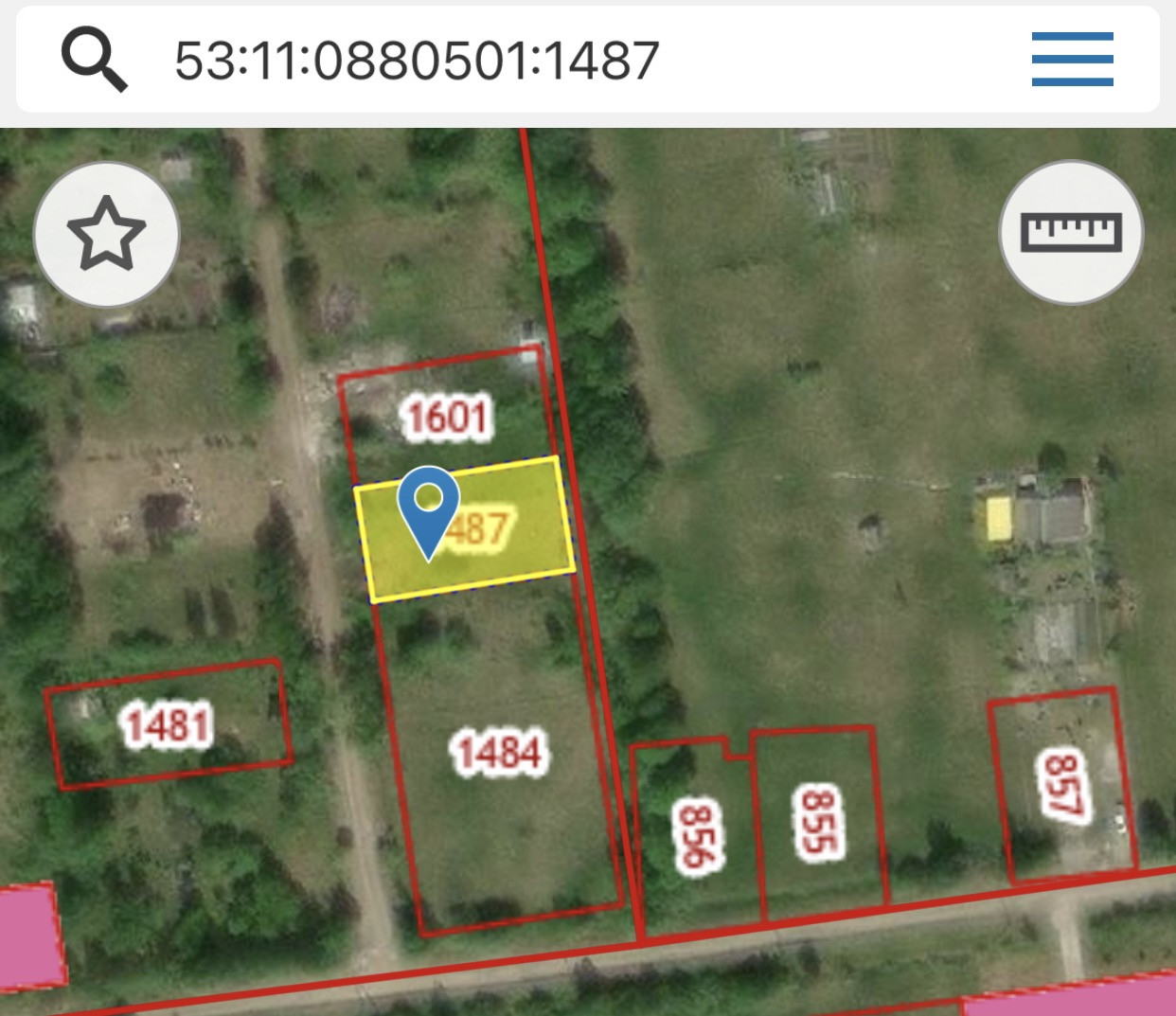Select parcel 857 on the map
1176x1016 pixels.
1062,786
